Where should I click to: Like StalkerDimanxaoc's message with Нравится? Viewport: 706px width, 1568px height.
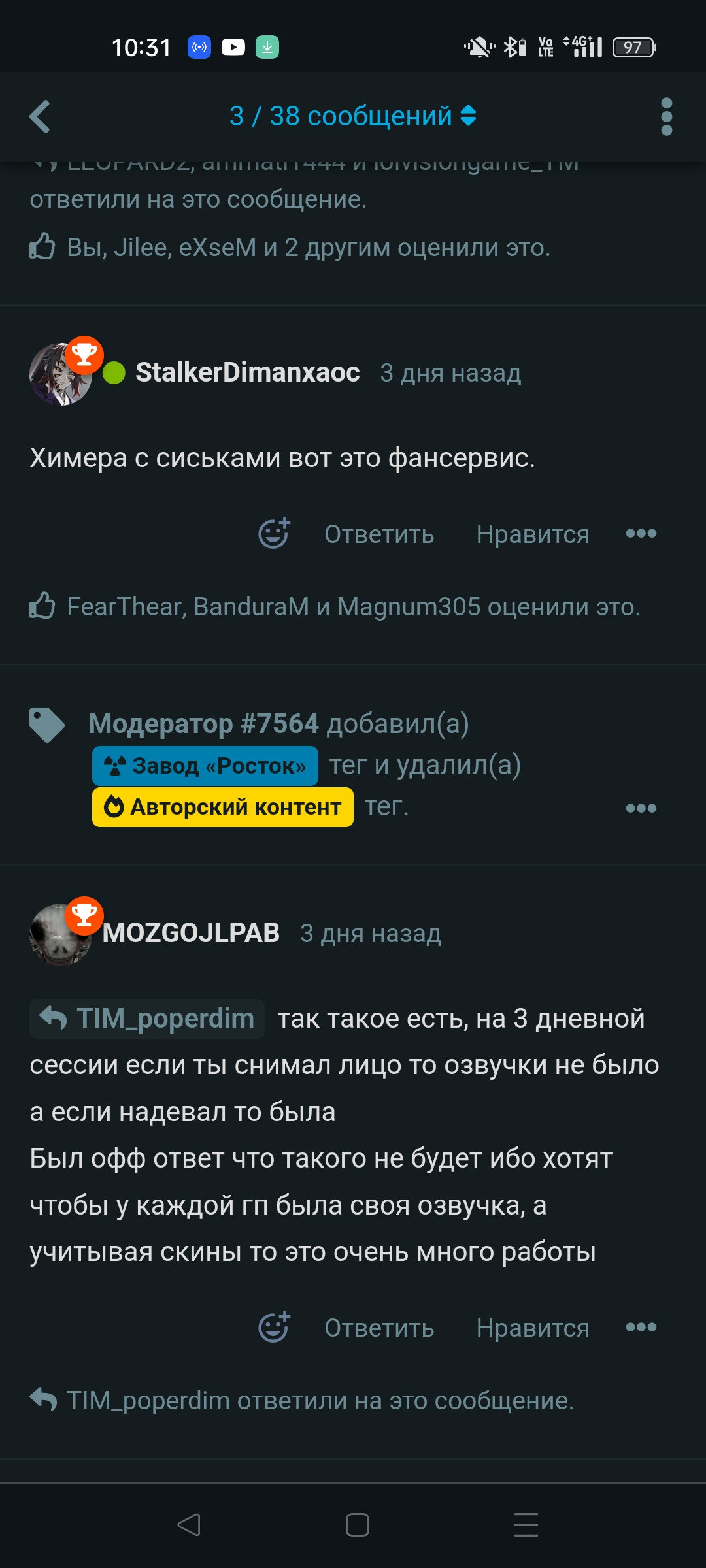click(533, 534)
